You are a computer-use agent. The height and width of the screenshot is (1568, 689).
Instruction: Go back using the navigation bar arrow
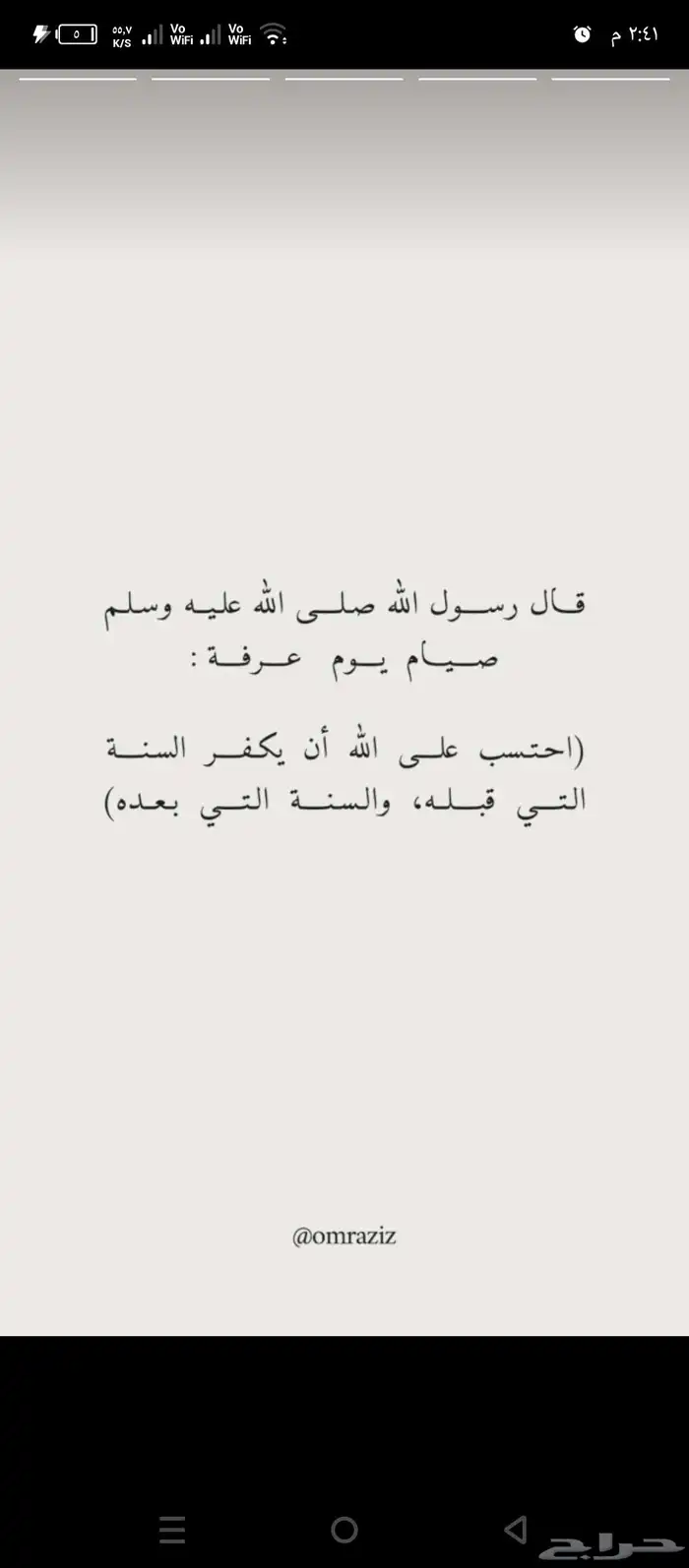(515, 1528)
